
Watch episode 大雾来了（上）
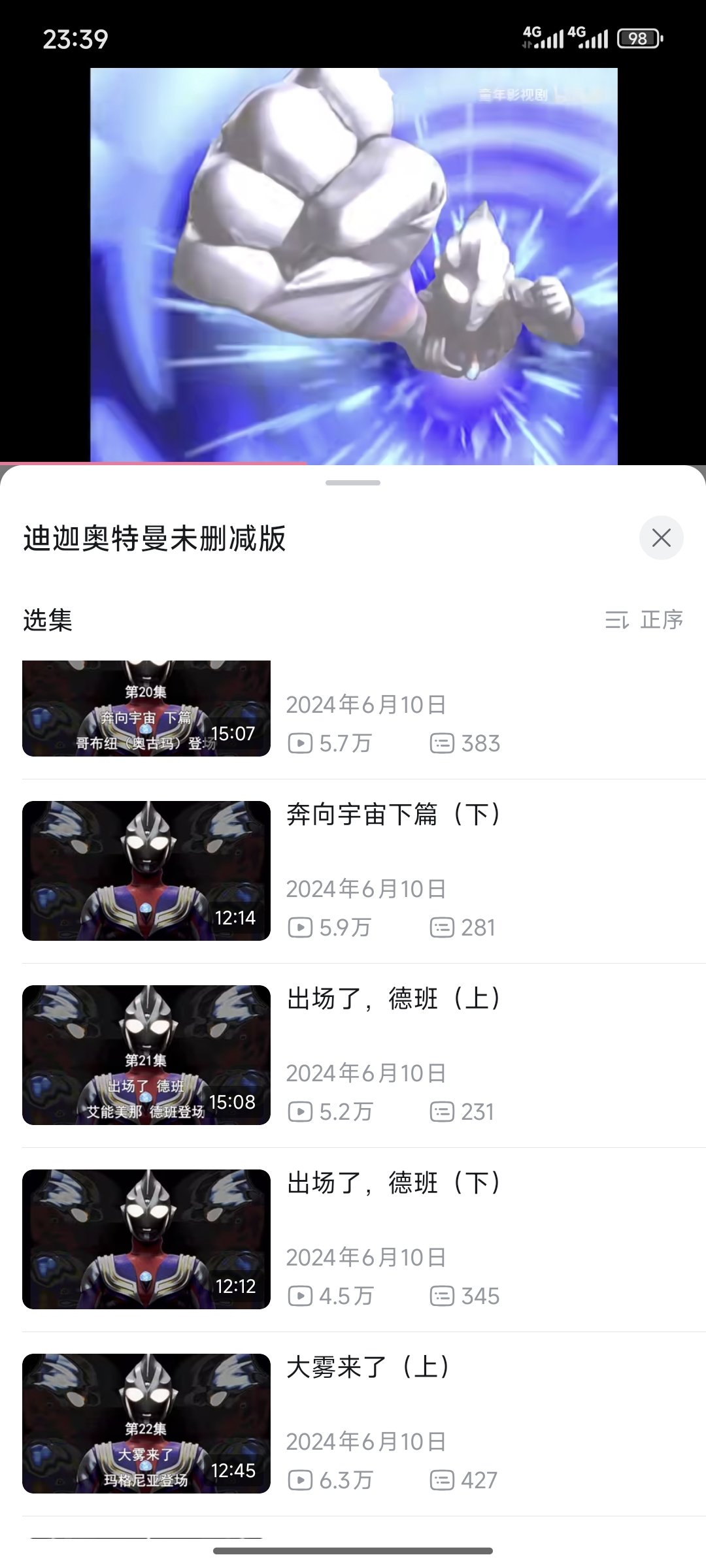click(363, 1423)
